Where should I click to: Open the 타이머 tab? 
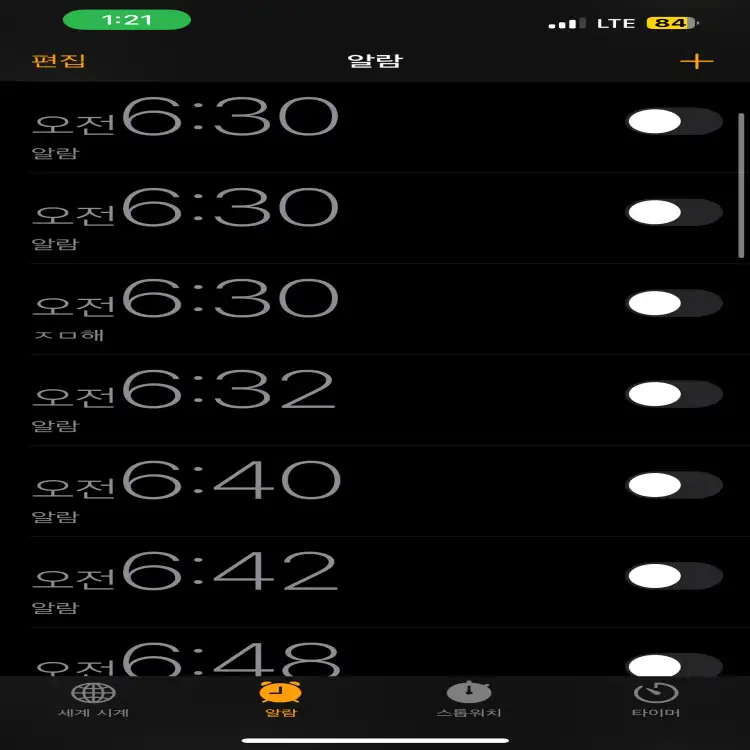(656, 700)
